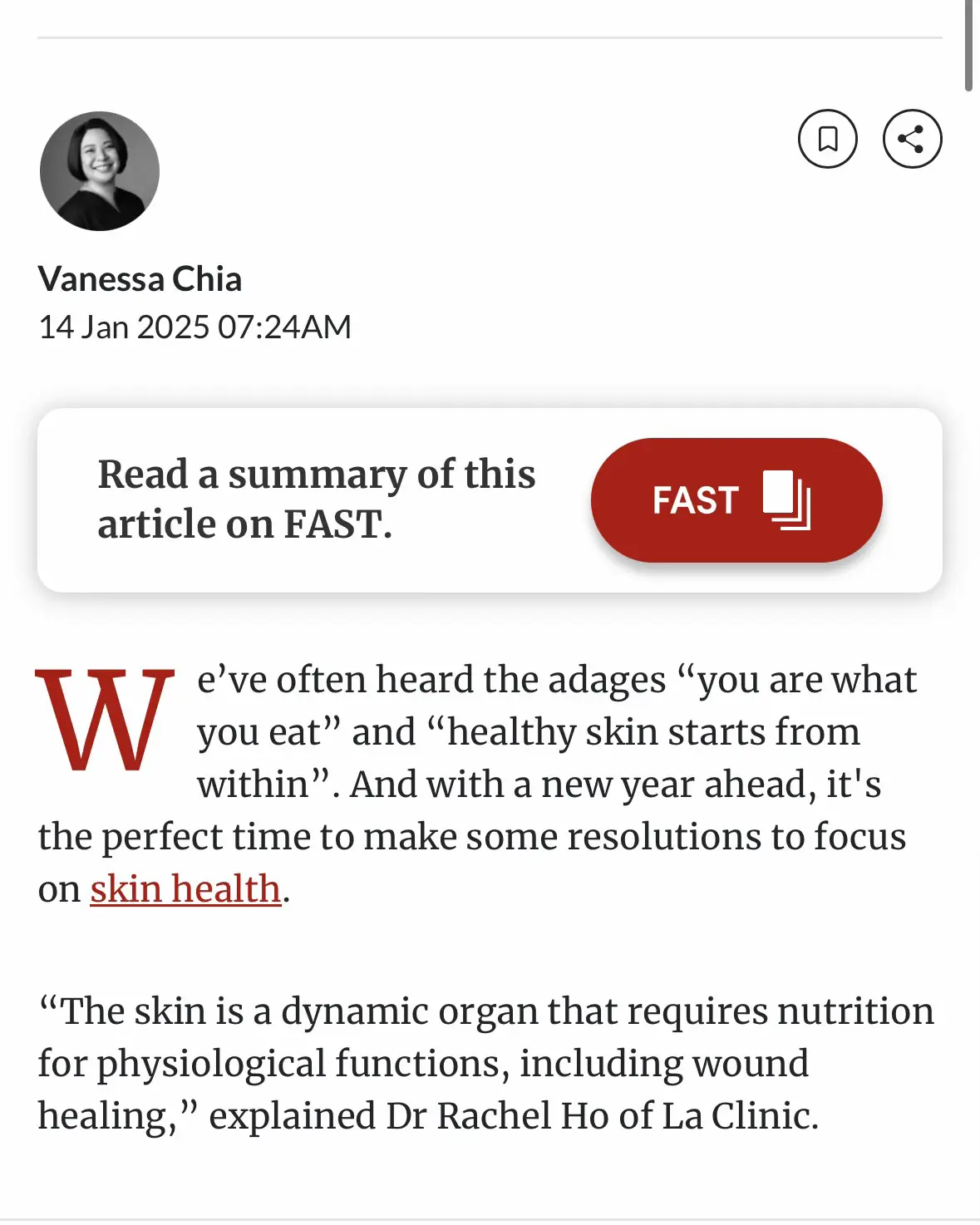View author Vanessa Chia's profile photo
980x1225 pixels.
[100, 171]
